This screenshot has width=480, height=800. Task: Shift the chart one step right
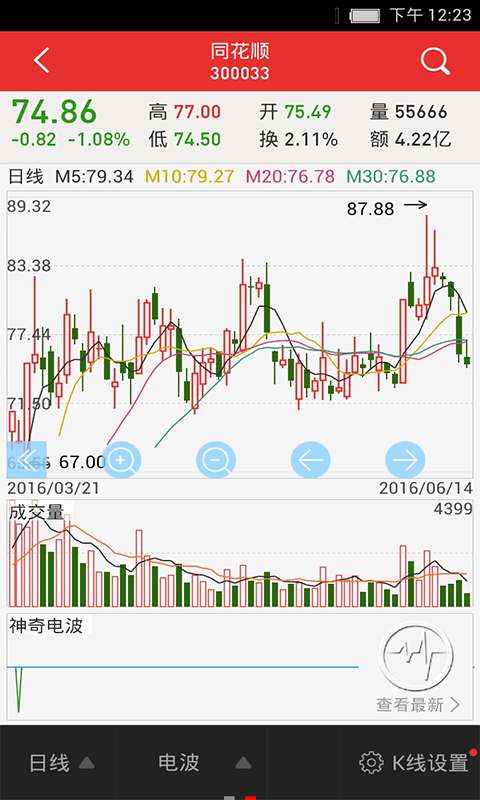(405, 460)
